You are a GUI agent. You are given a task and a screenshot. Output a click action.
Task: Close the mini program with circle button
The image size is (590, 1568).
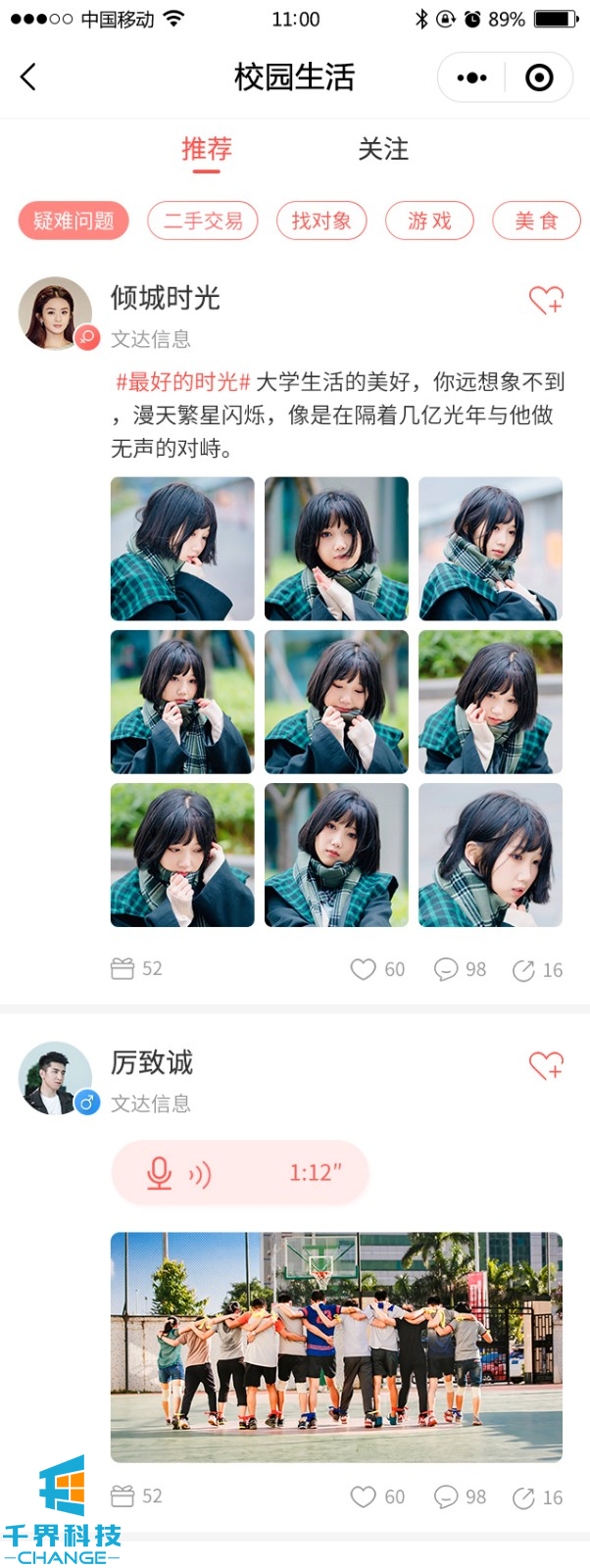click(x=539, y=77)
